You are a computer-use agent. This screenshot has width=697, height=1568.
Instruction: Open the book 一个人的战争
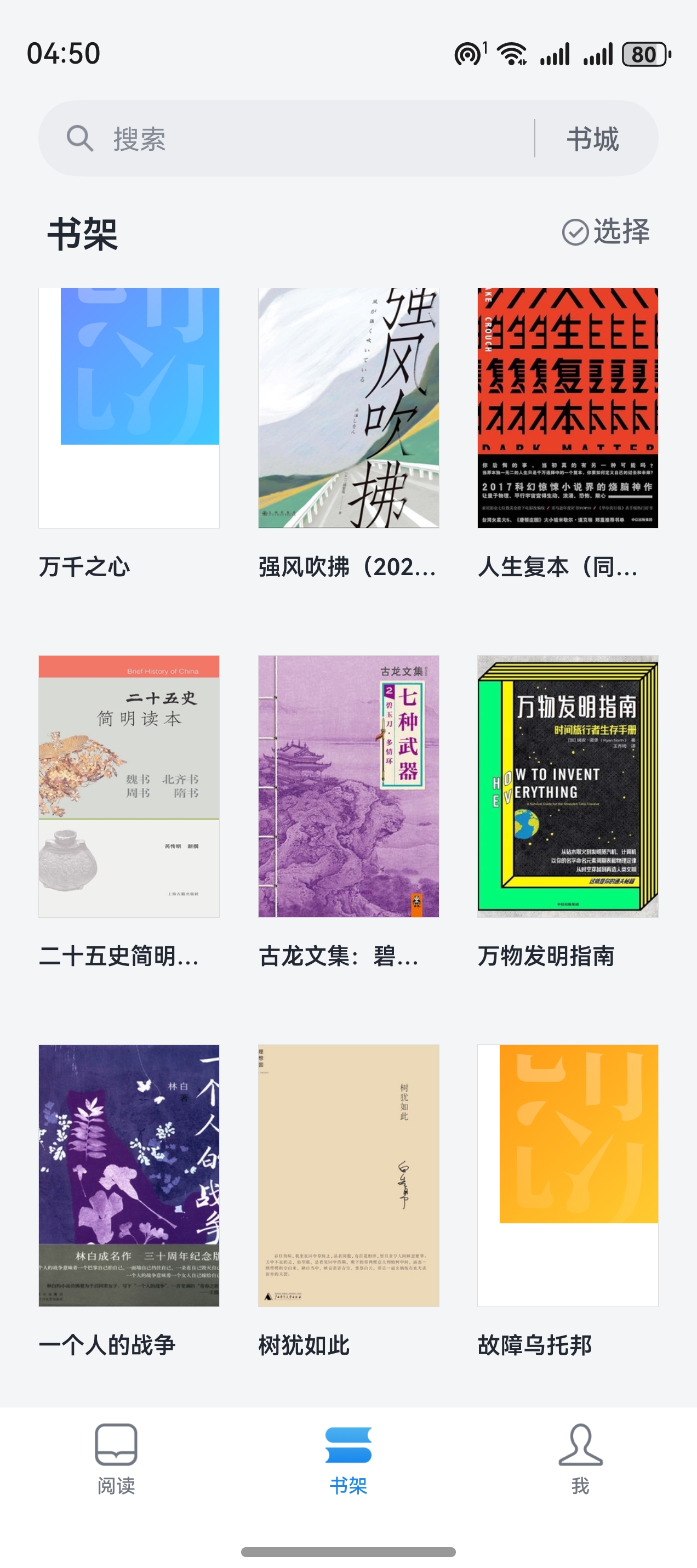129,1175
